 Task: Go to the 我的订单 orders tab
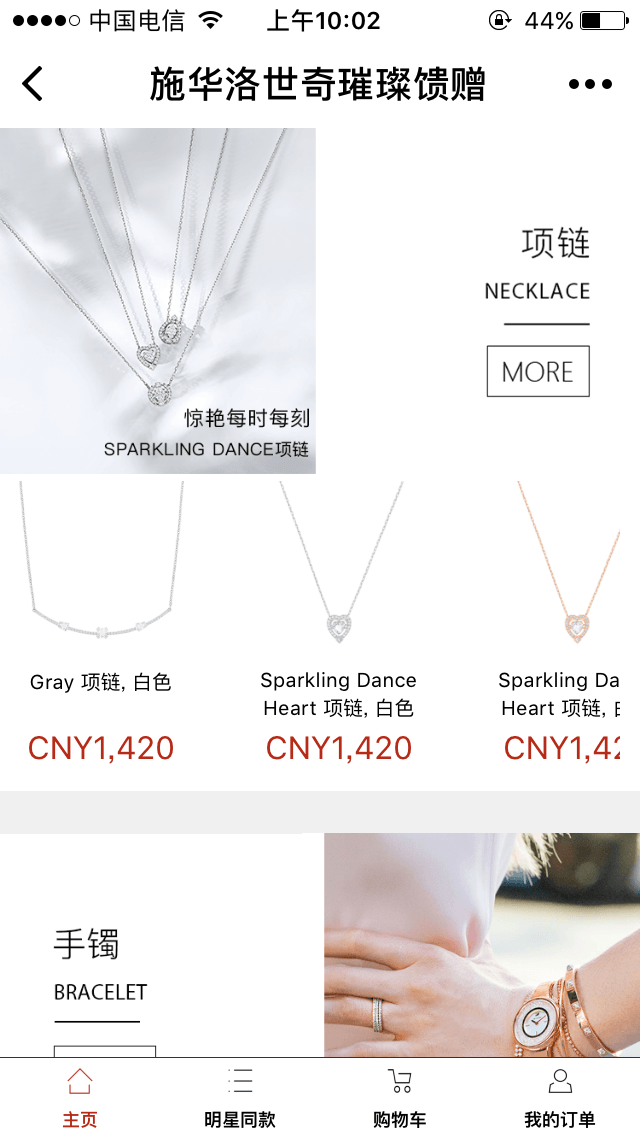[x=560, y=1096]
